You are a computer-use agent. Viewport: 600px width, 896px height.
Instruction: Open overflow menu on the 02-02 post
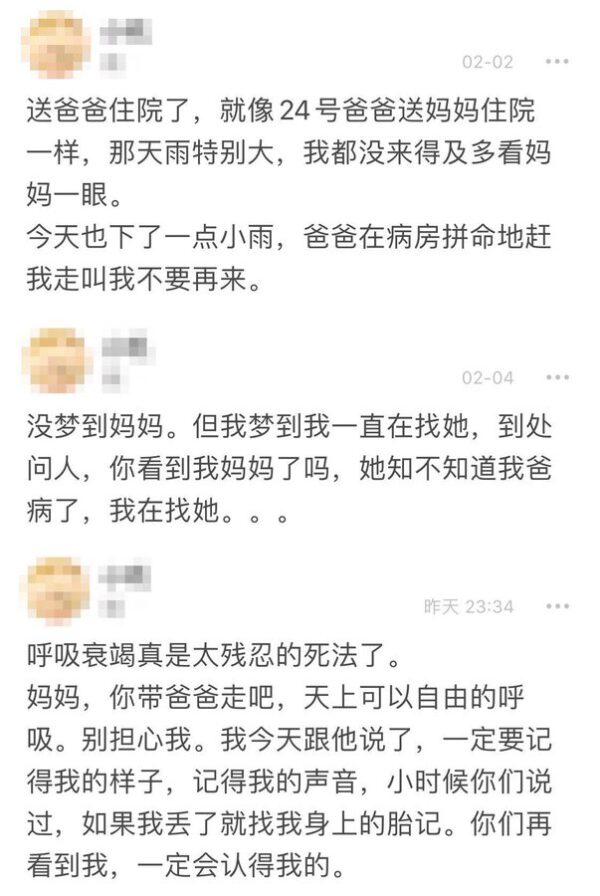[557, 62]
